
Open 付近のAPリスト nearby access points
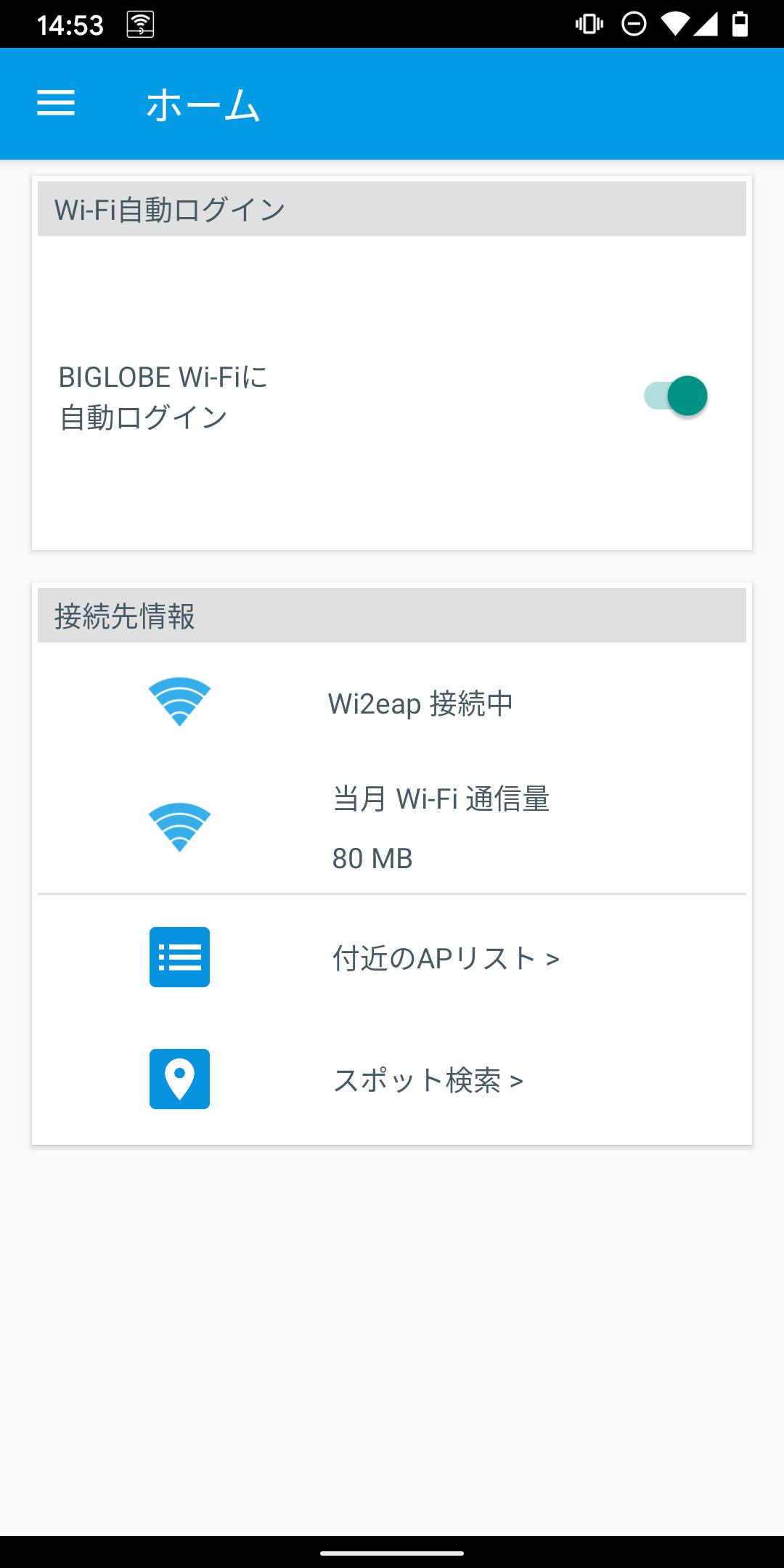[445, 958]
